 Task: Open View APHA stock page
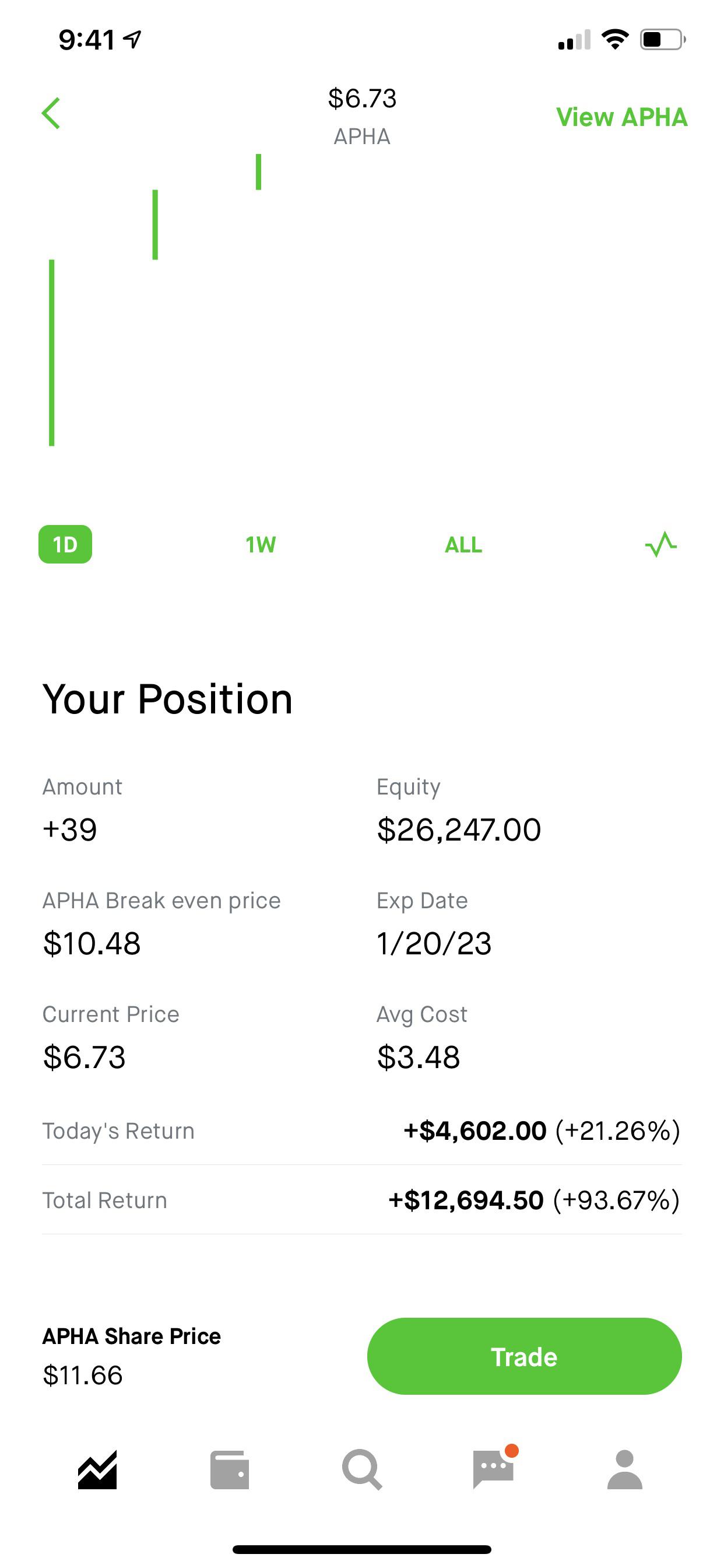tap(621, 116)
